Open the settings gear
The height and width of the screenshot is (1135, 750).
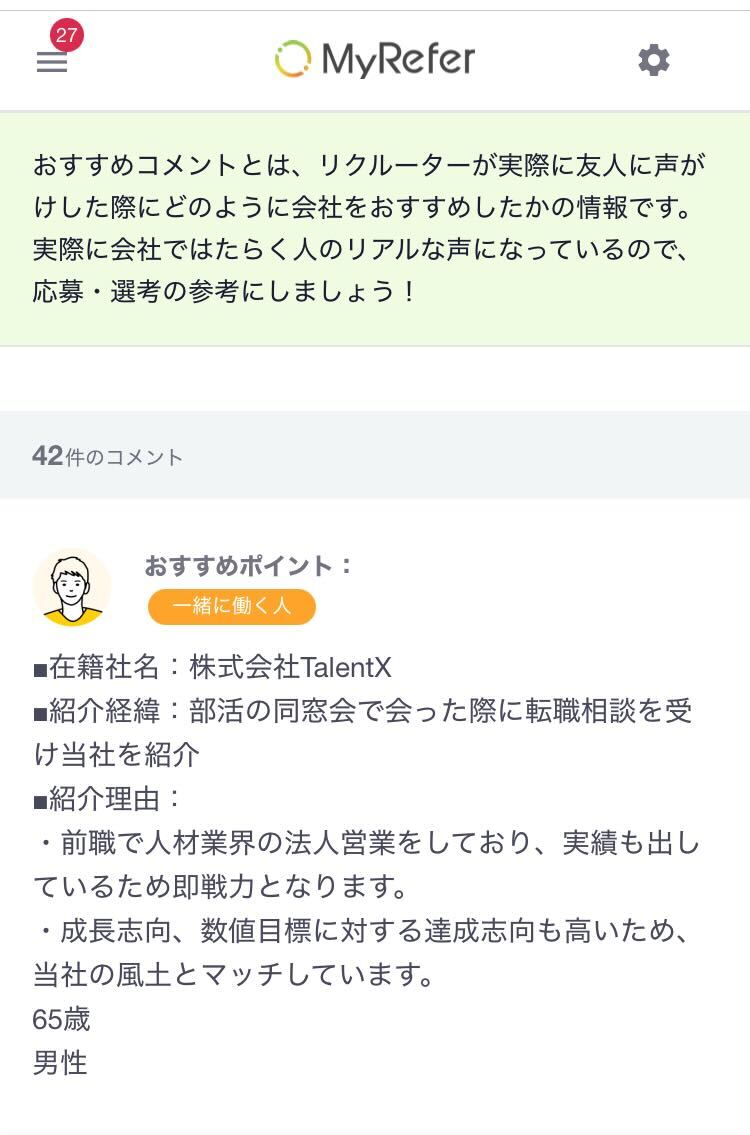pyautogui.click(x=654, y=60)
